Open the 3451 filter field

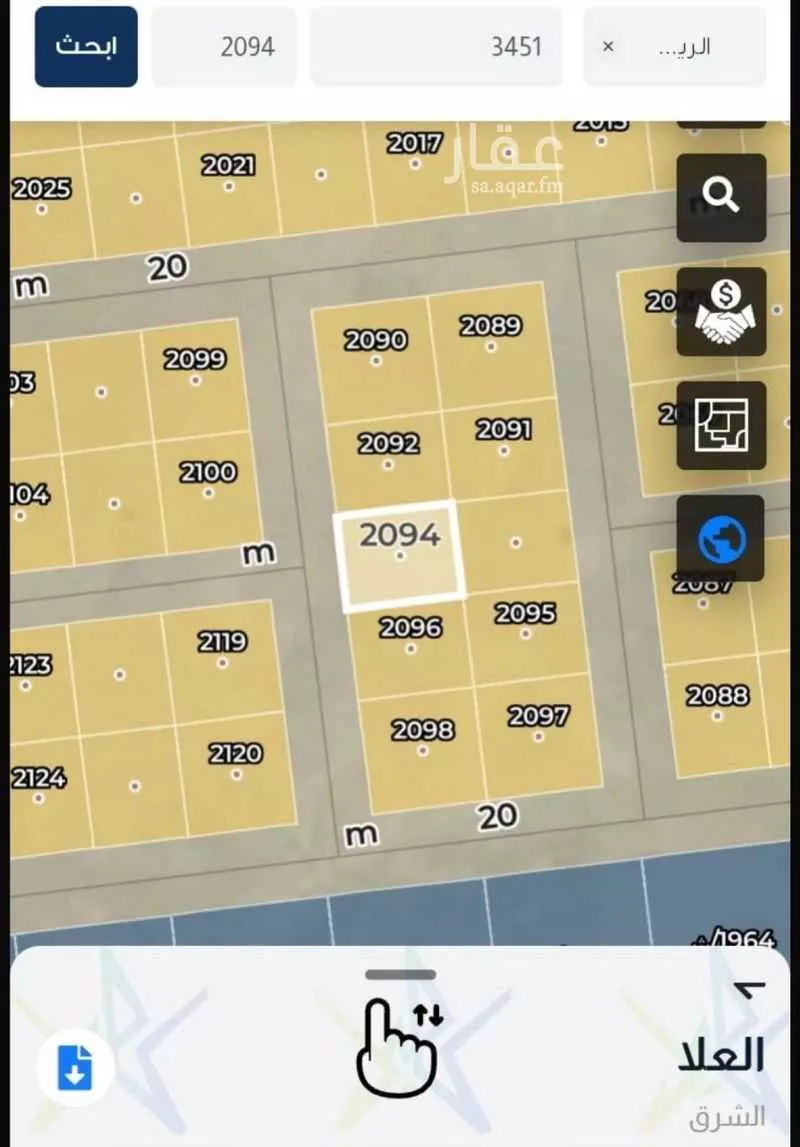pos(436,46)
